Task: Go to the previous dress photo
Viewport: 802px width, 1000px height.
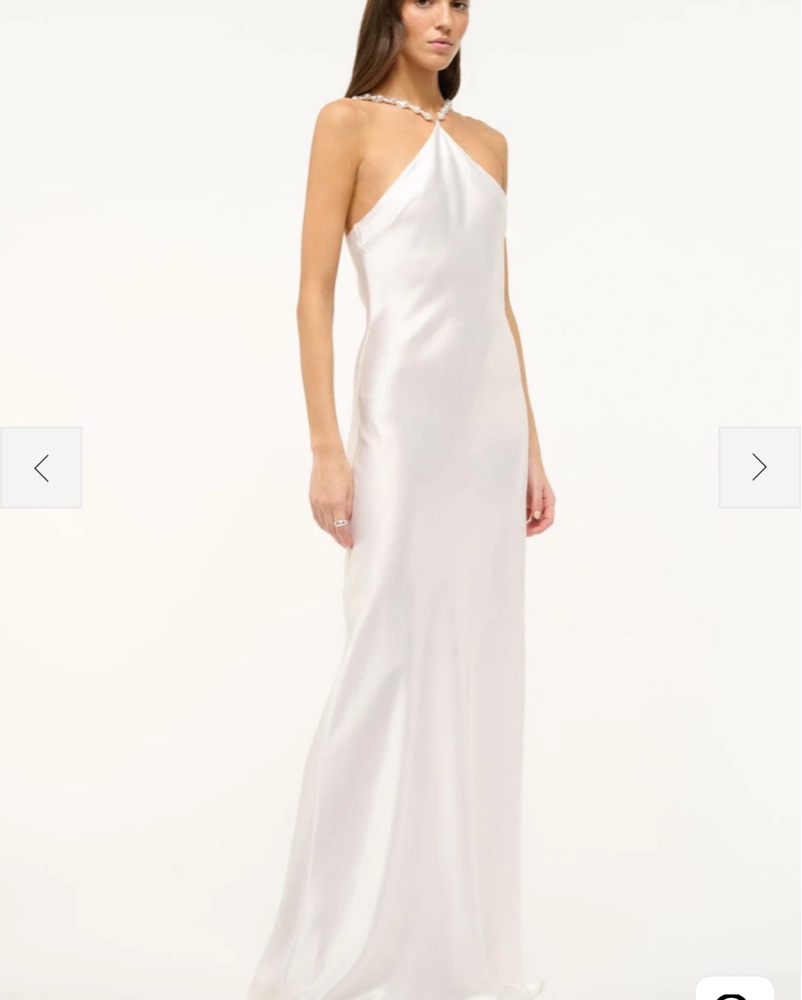Action: tap(41, 468)
